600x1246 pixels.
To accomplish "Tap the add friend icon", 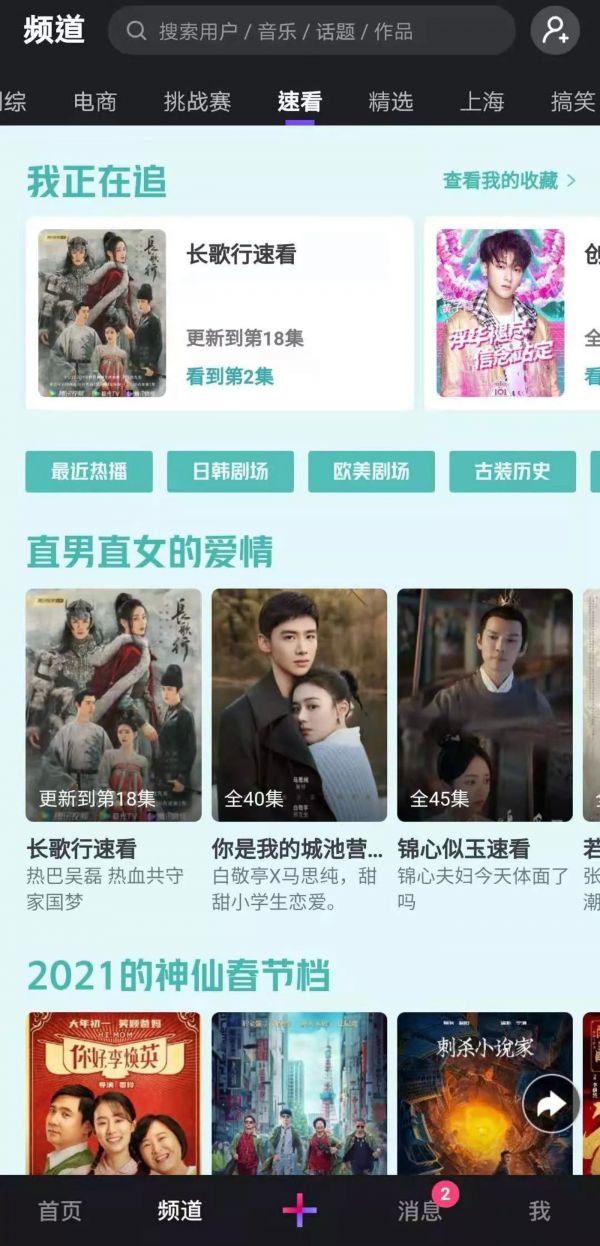I will [x=555, y=31].
